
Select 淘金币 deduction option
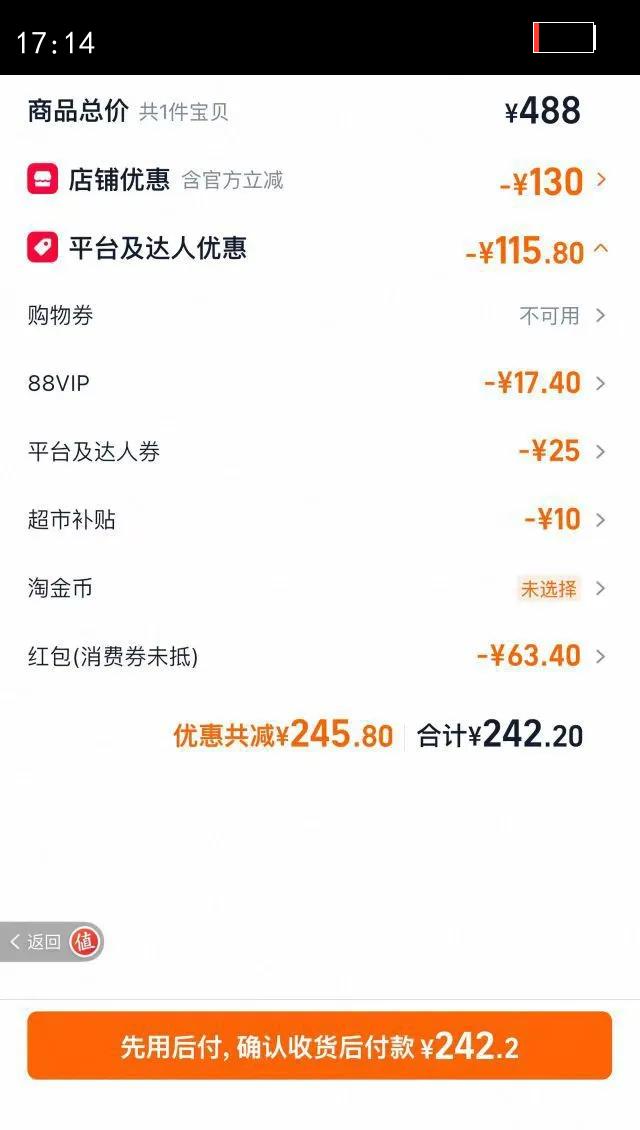[550, 588]
